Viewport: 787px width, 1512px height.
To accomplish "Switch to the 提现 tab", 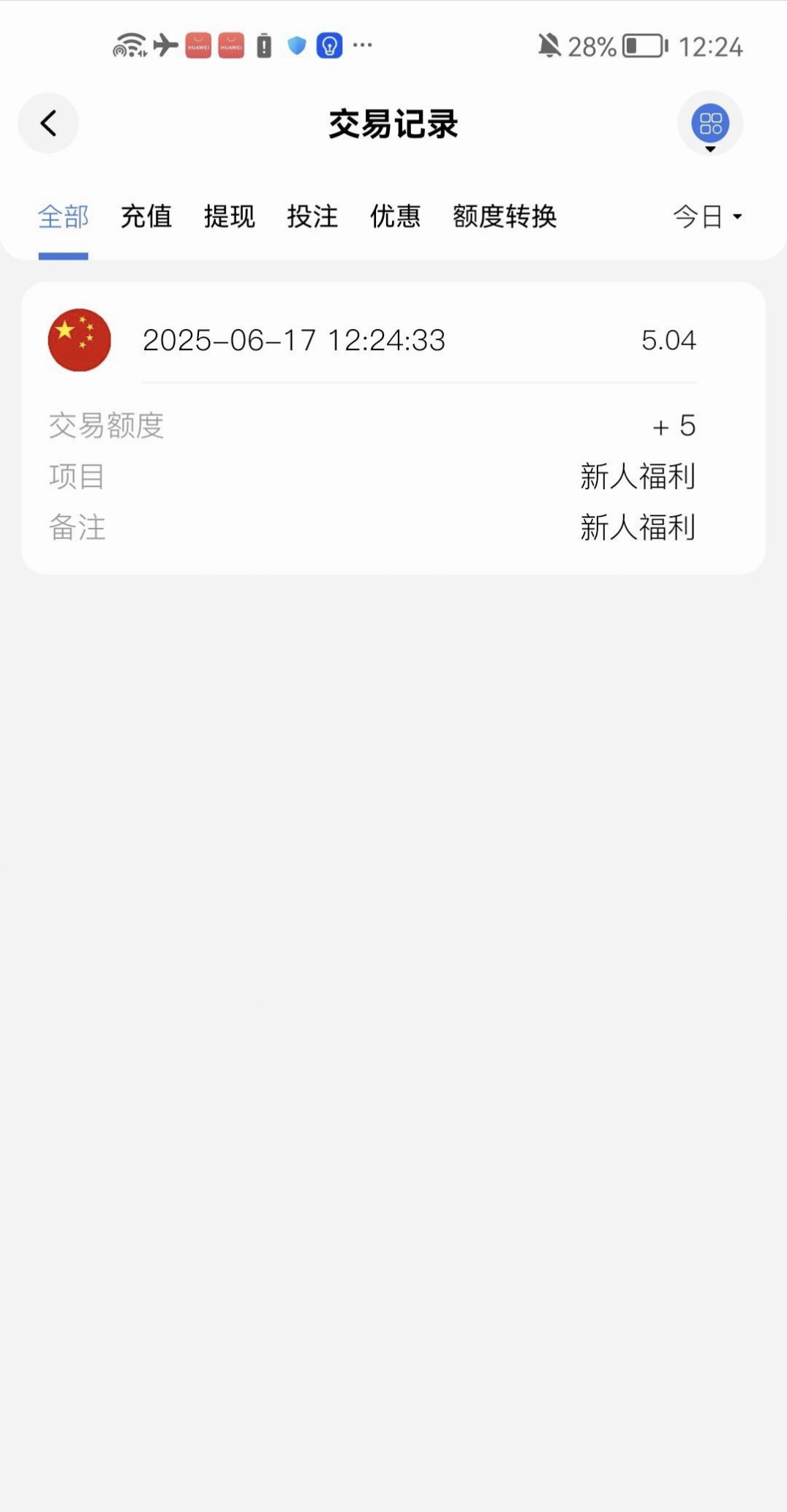I will click(x=230, y=216).
